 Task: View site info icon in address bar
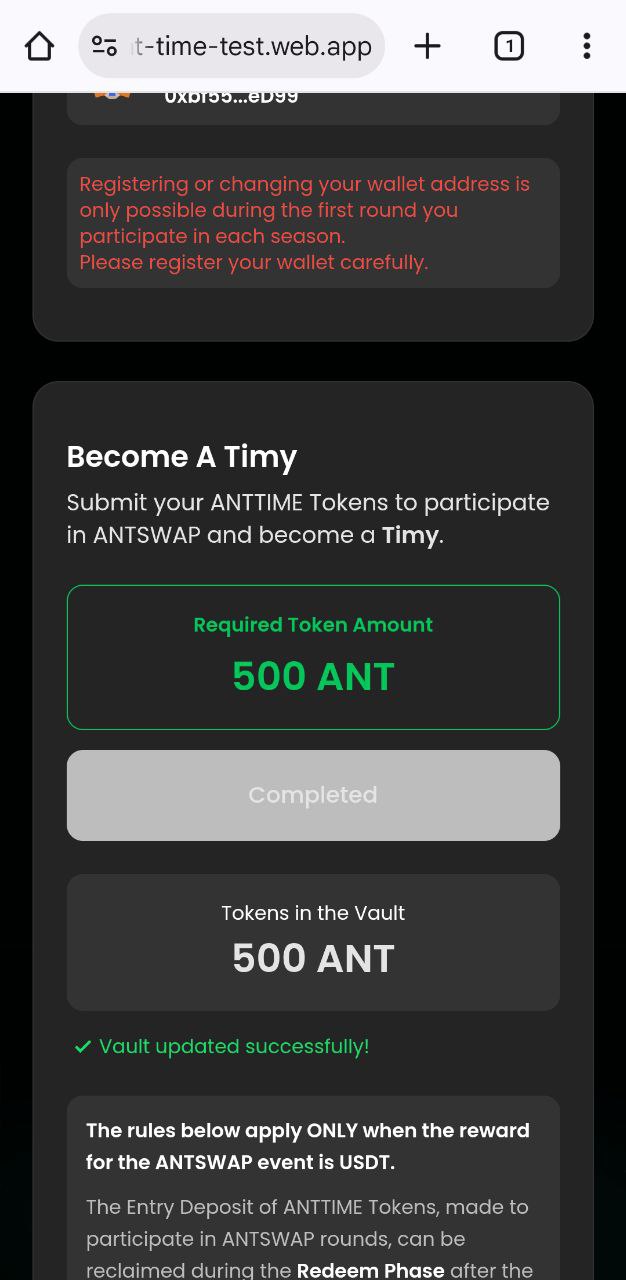click(x=104, y=46)
